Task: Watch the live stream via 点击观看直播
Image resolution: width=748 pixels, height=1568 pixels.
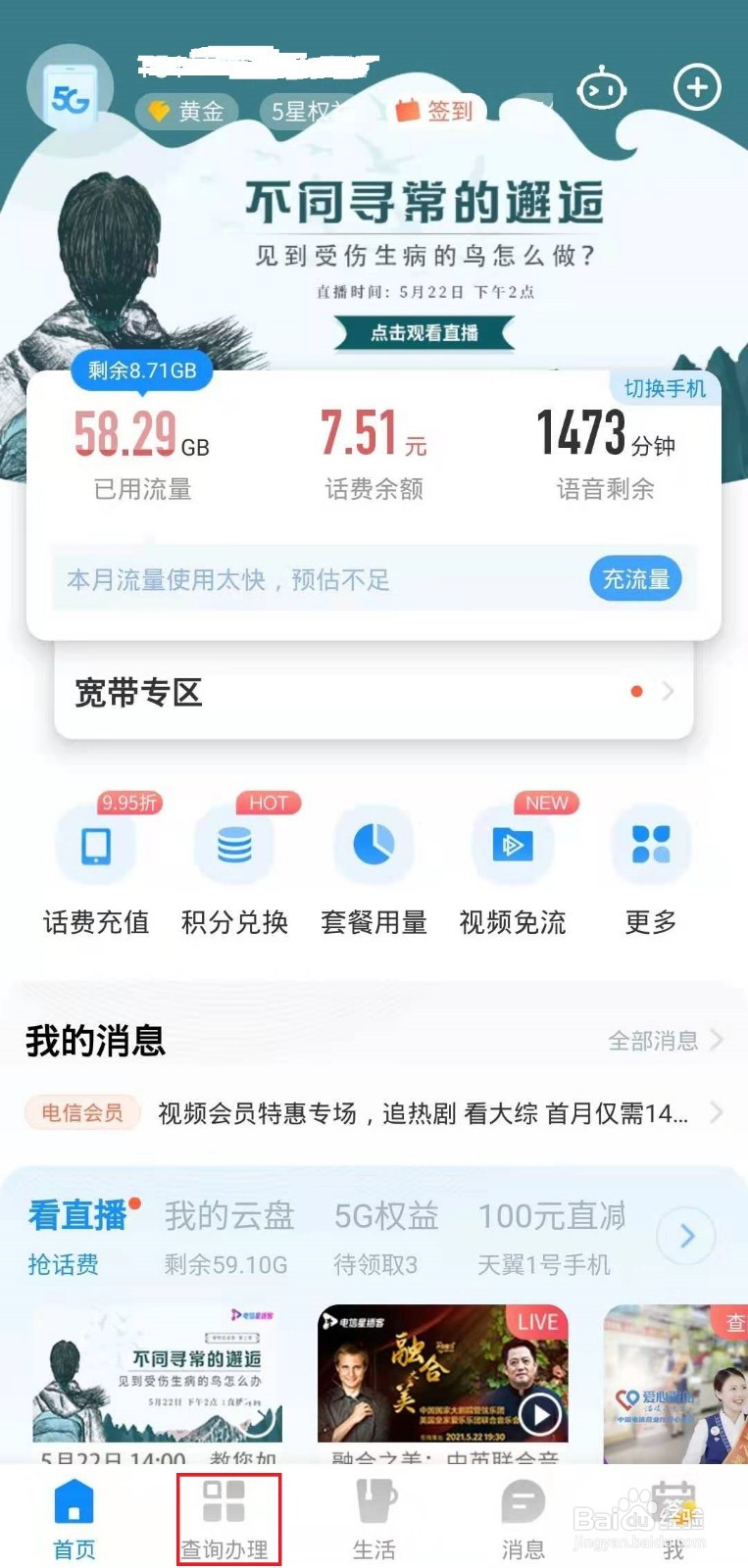Action: point(424,333)
